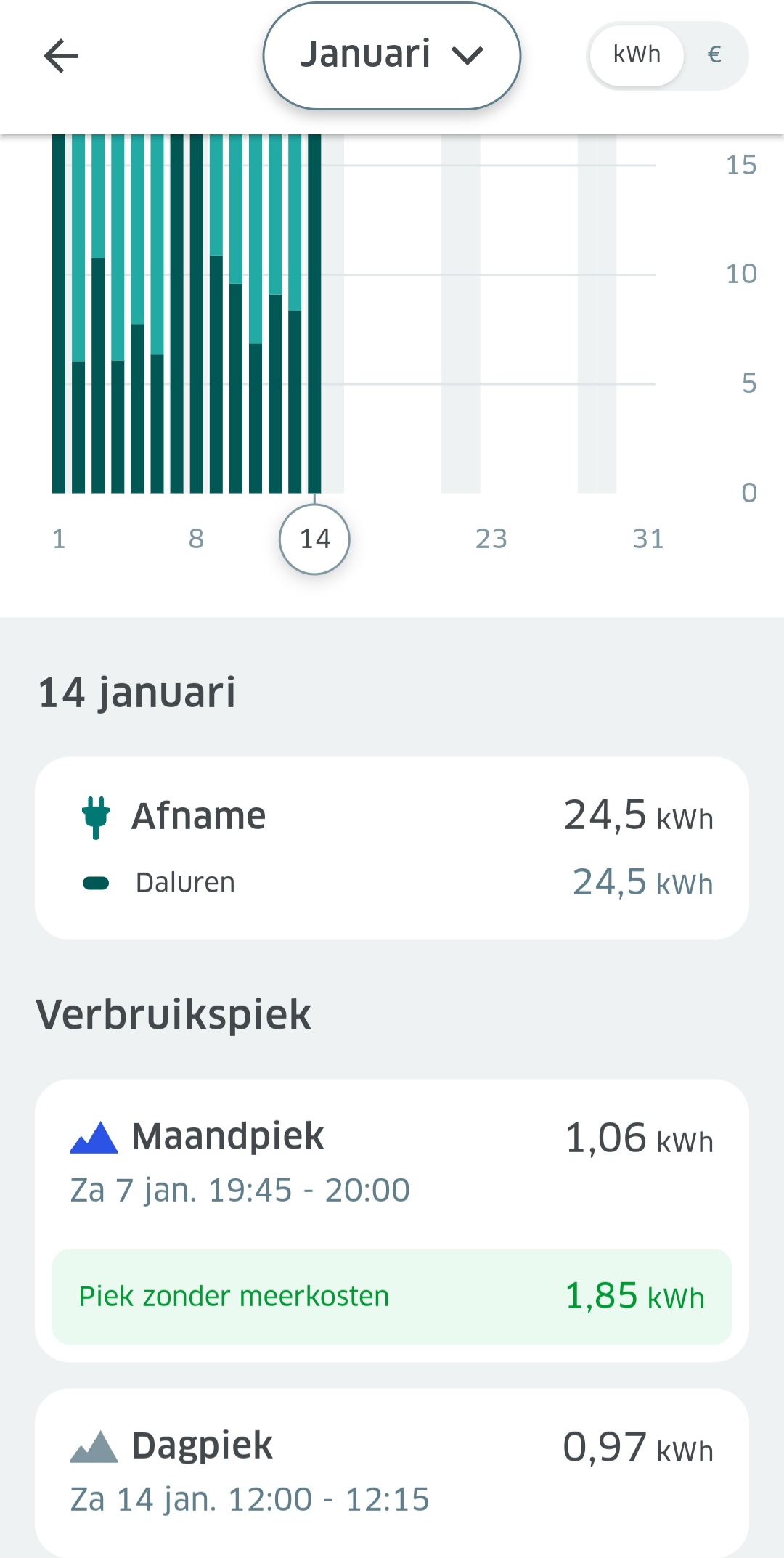Screen dimensions: 784x1558
Task: Select the kWh unit option
Action: point(637,55)
